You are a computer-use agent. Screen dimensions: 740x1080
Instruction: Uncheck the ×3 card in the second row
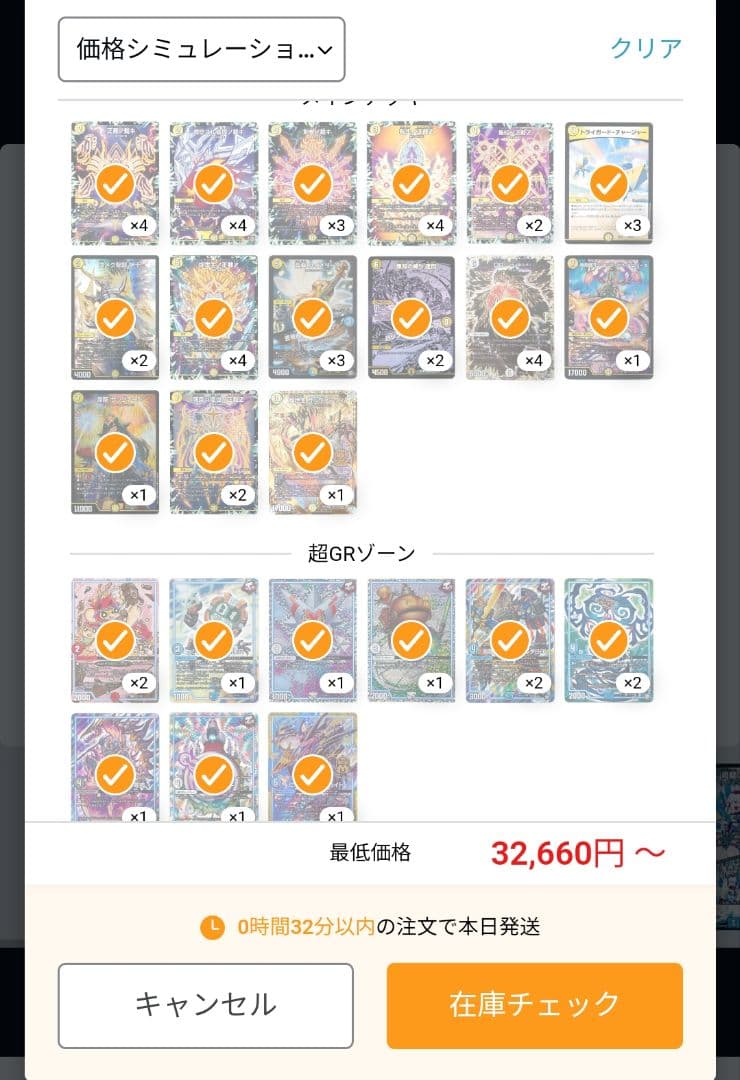tap(312, 315)
